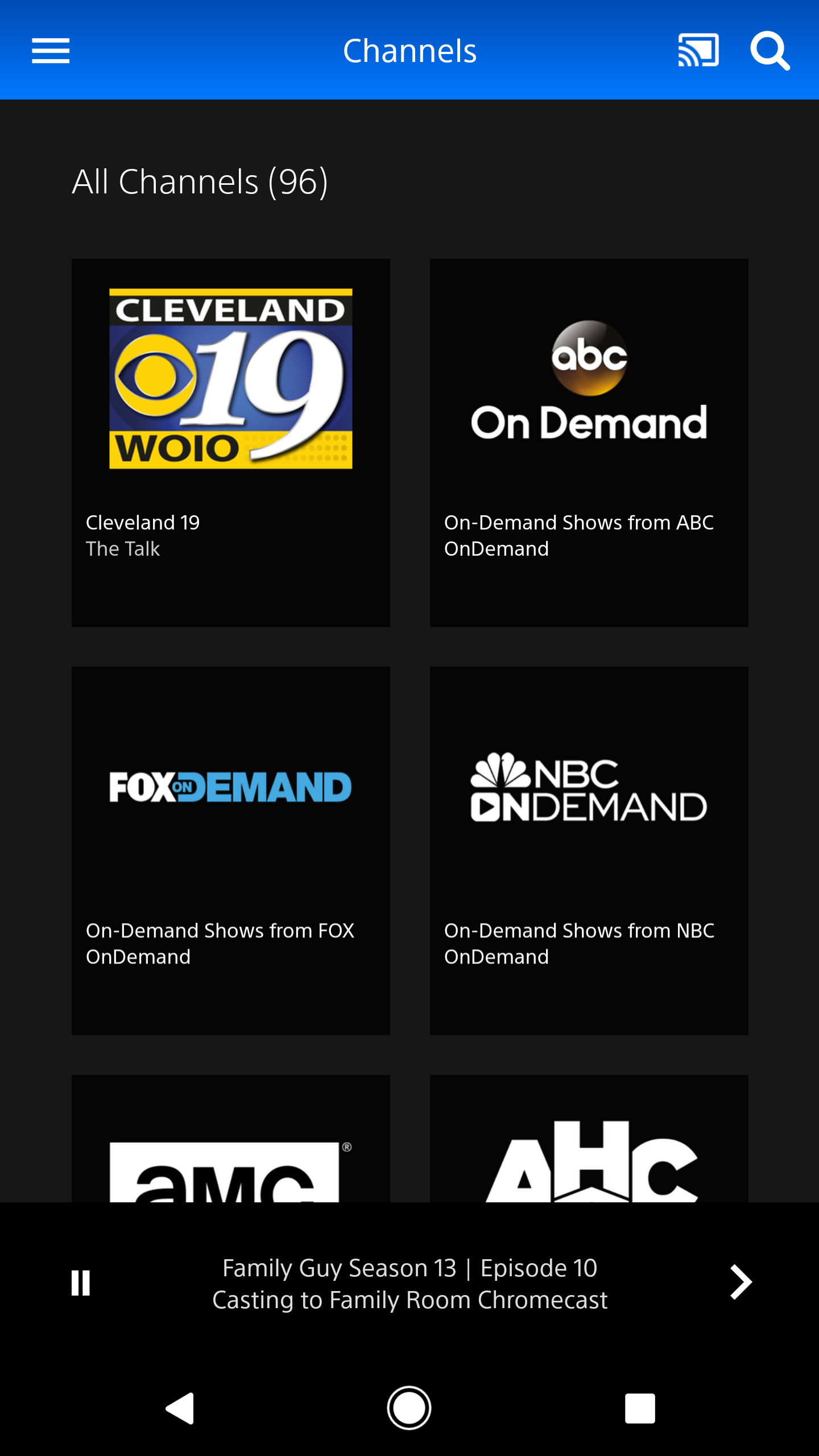Screen dimensions: 819x1456
Task: Open the Cleveland 19 channel card
Action: point(230,442)
